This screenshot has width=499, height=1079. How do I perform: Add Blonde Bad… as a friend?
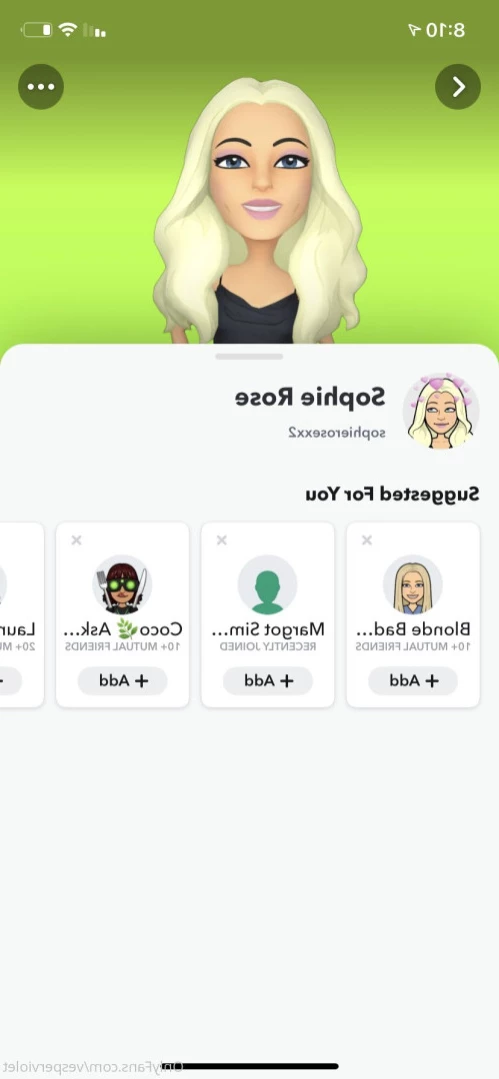click(413, 681)
